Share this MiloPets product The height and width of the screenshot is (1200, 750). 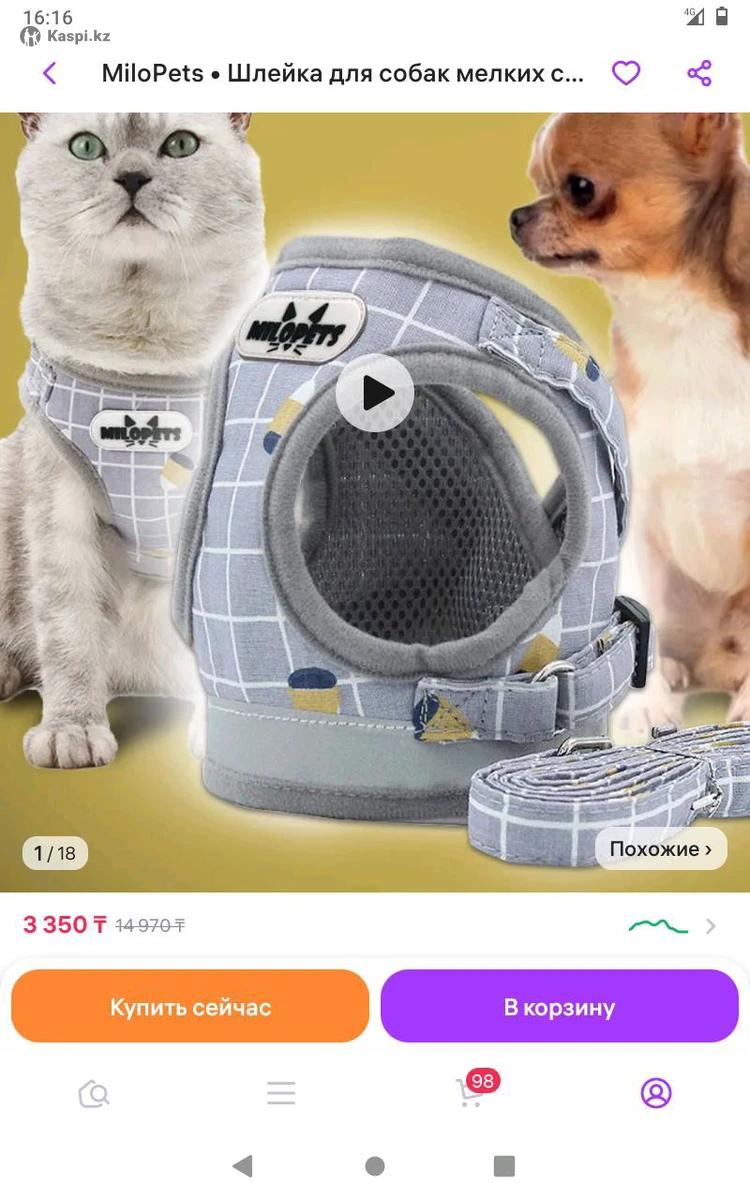699,73
